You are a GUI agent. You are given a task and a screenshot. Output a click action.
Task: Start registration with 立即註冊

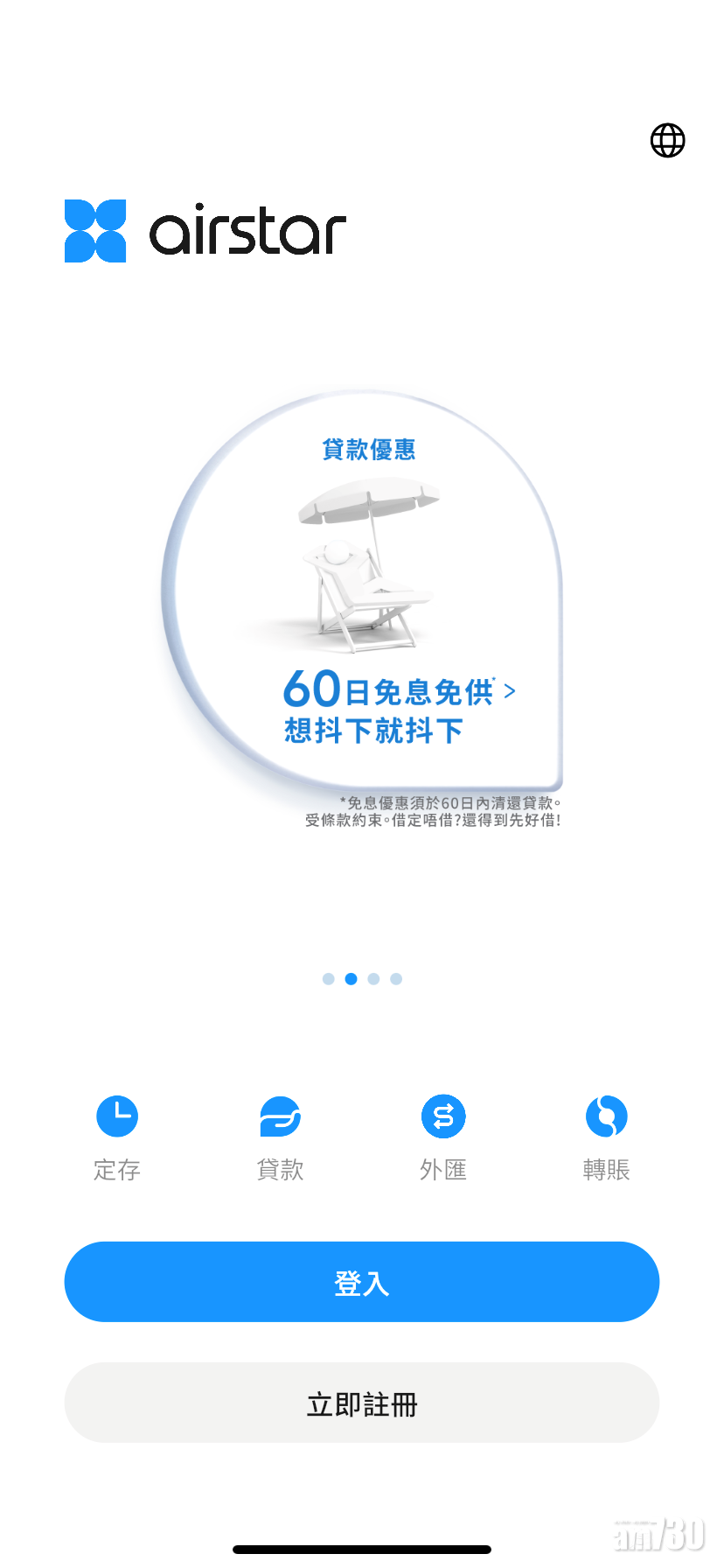point(361,1403)
